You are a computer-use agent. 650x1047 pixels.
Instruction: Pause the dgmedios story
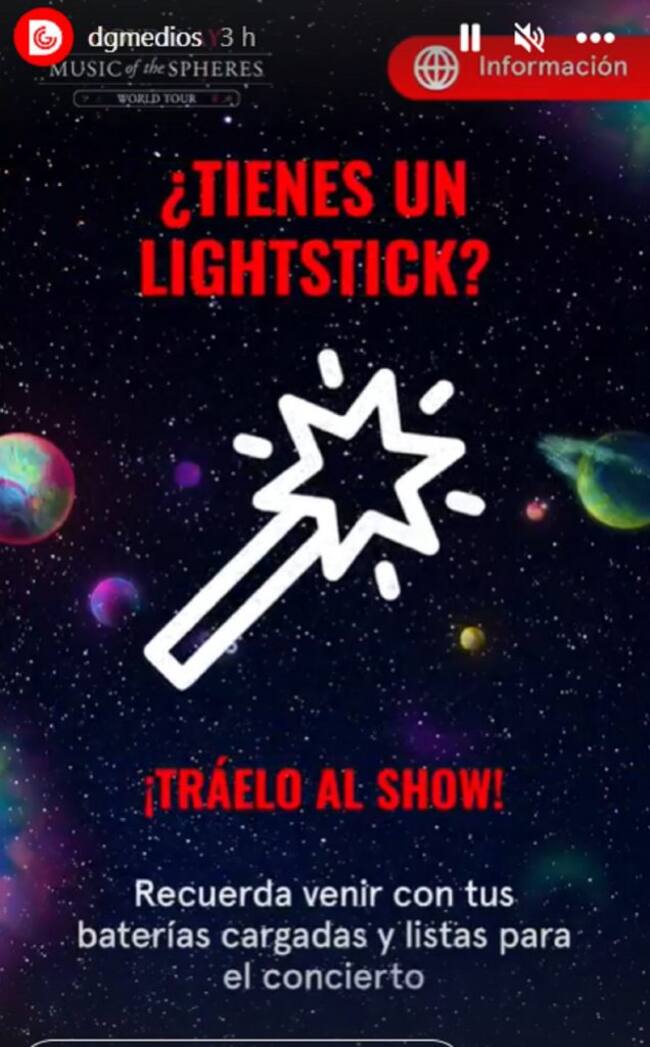pyautogui.click(x=469, y=38)
